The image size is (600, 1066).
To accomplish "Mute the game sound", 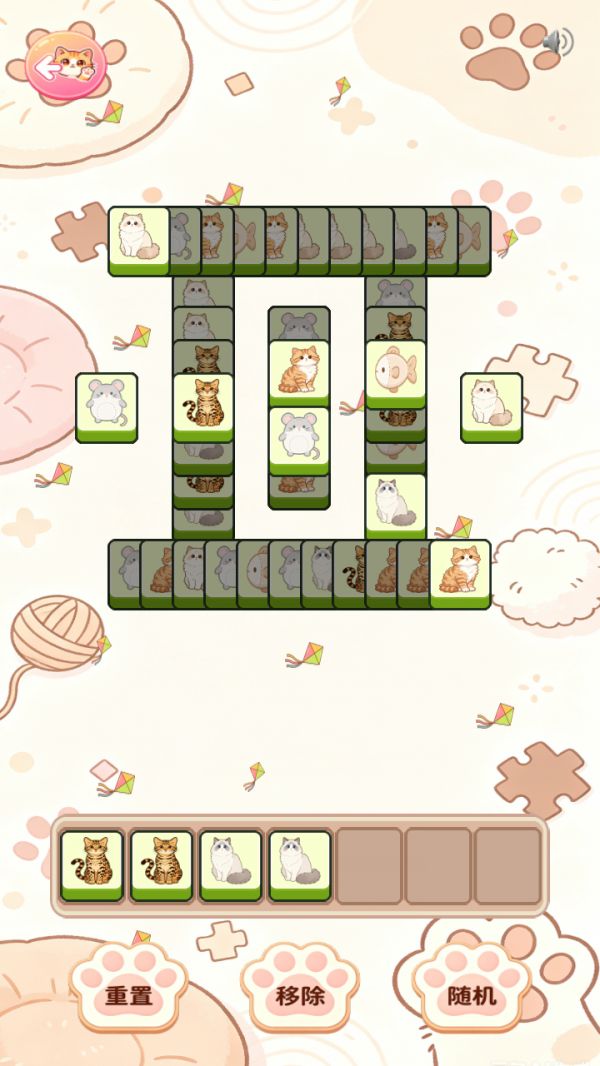I will pyautogui.click(x=557, y=43).
